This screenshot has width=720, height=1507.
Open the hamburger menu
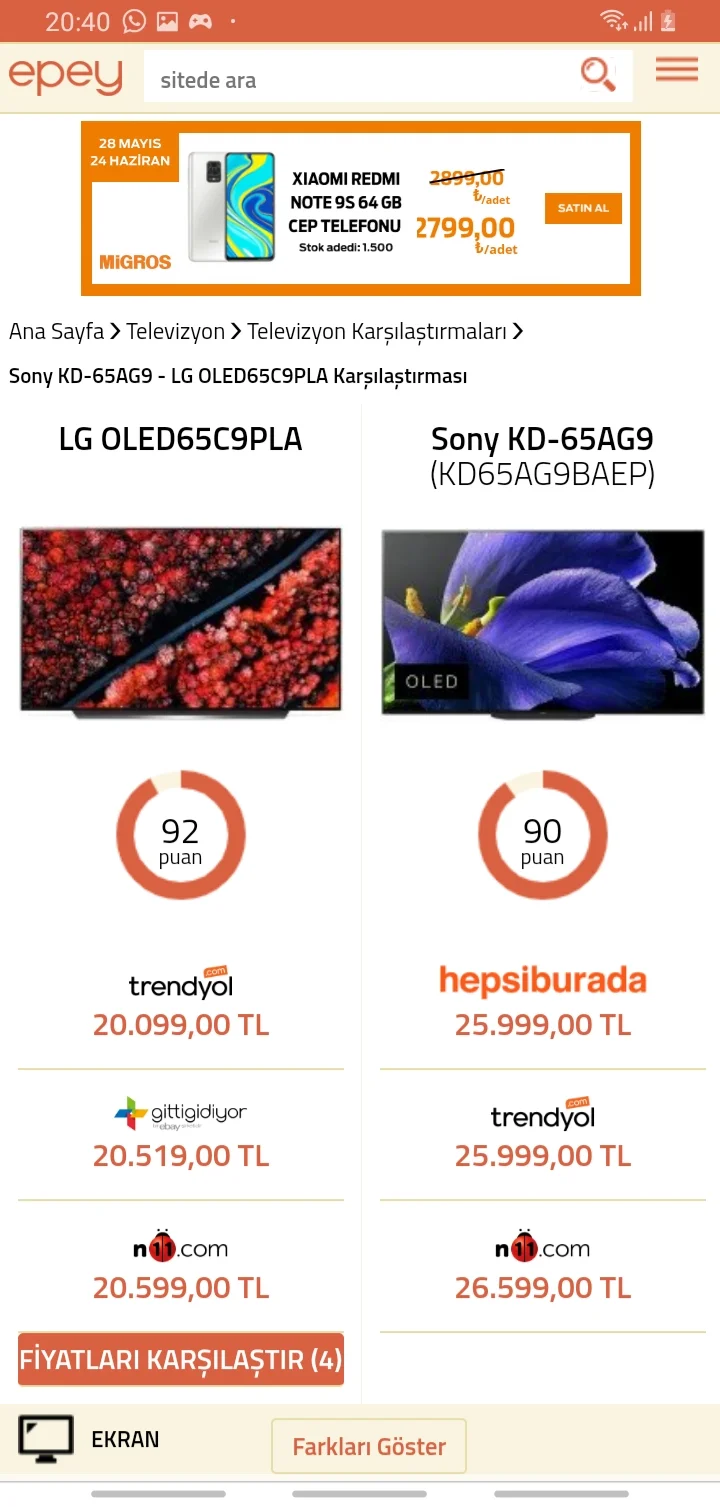point(677,69)
